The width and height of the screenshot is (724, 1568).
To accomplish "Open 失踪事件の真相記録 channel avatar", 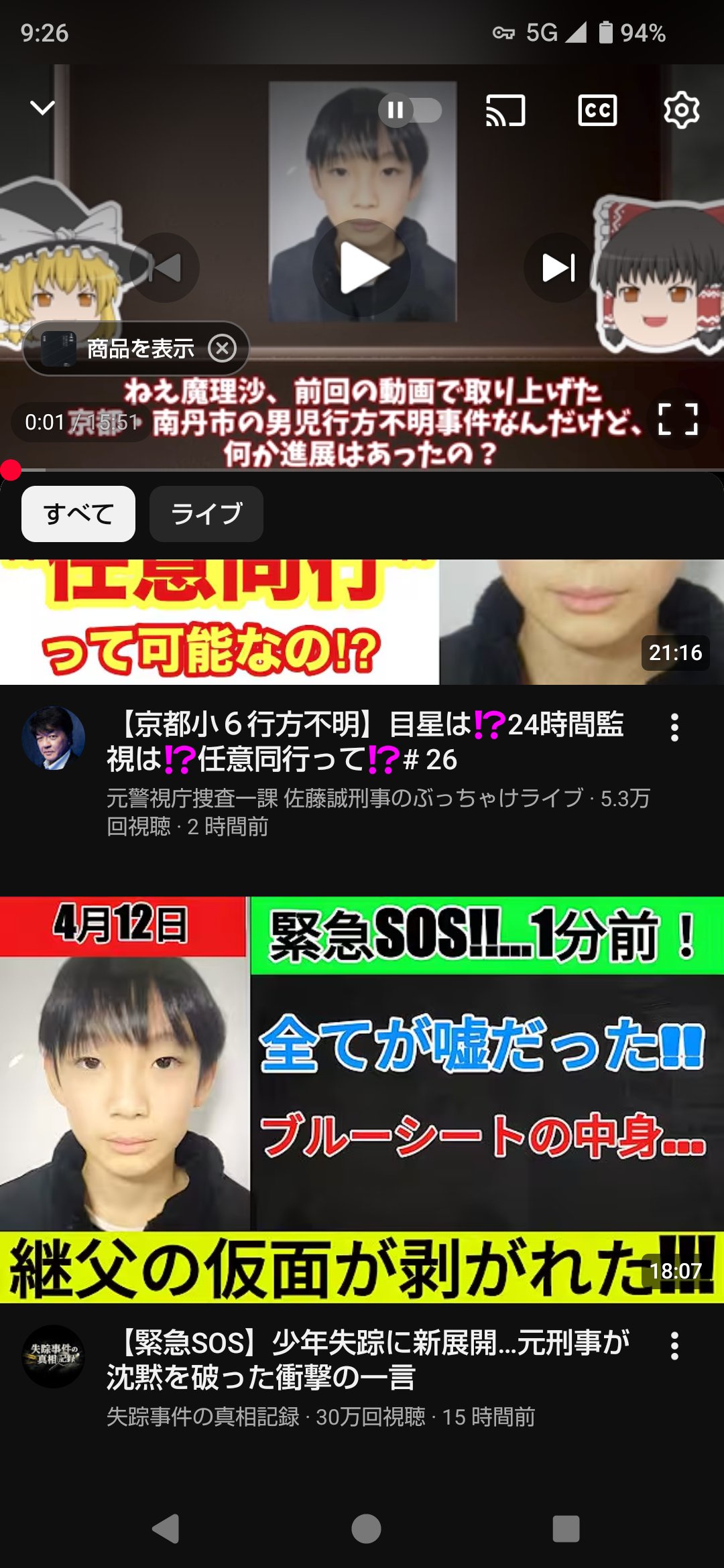I will click(x=54, y=1356).
